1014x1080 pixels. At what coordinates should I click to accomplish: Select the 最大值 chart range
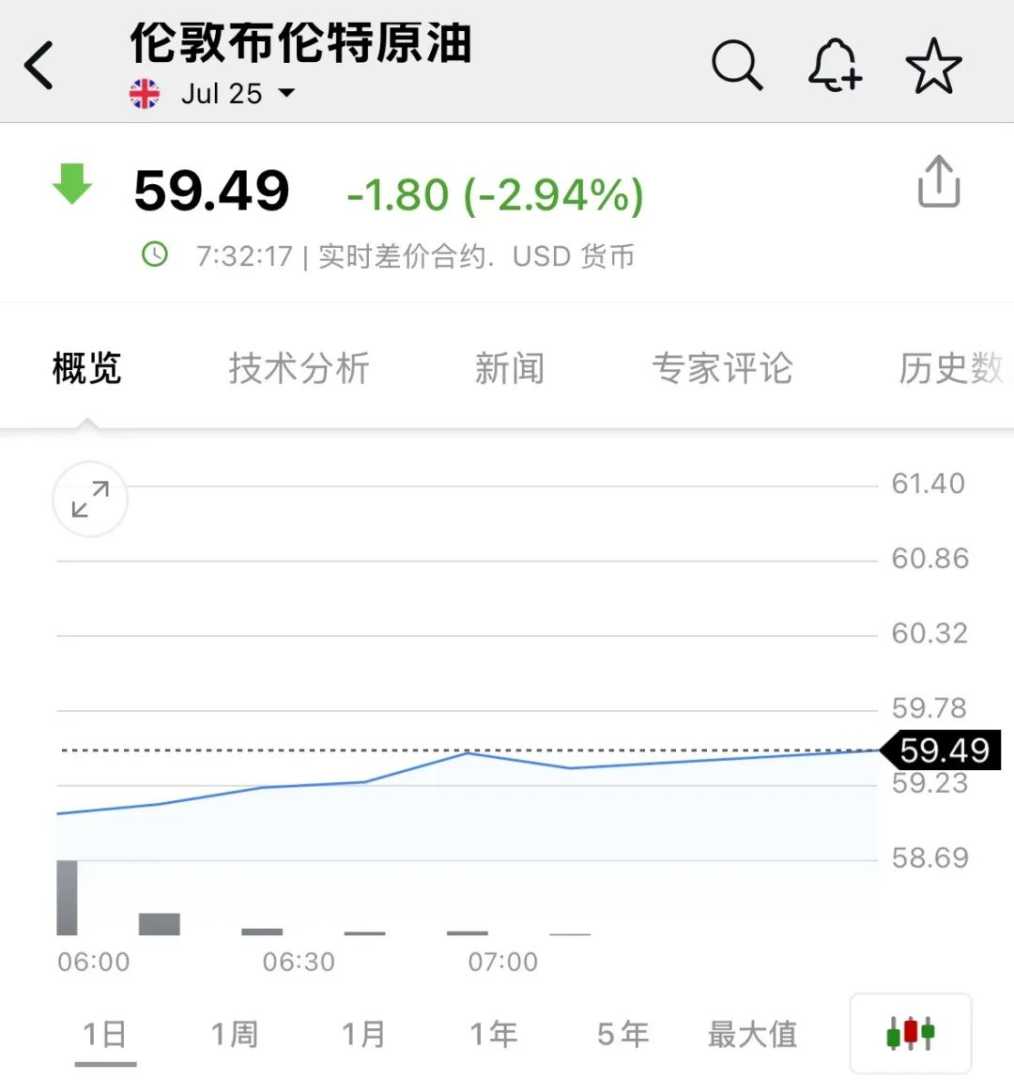[x=752, y=1034]
